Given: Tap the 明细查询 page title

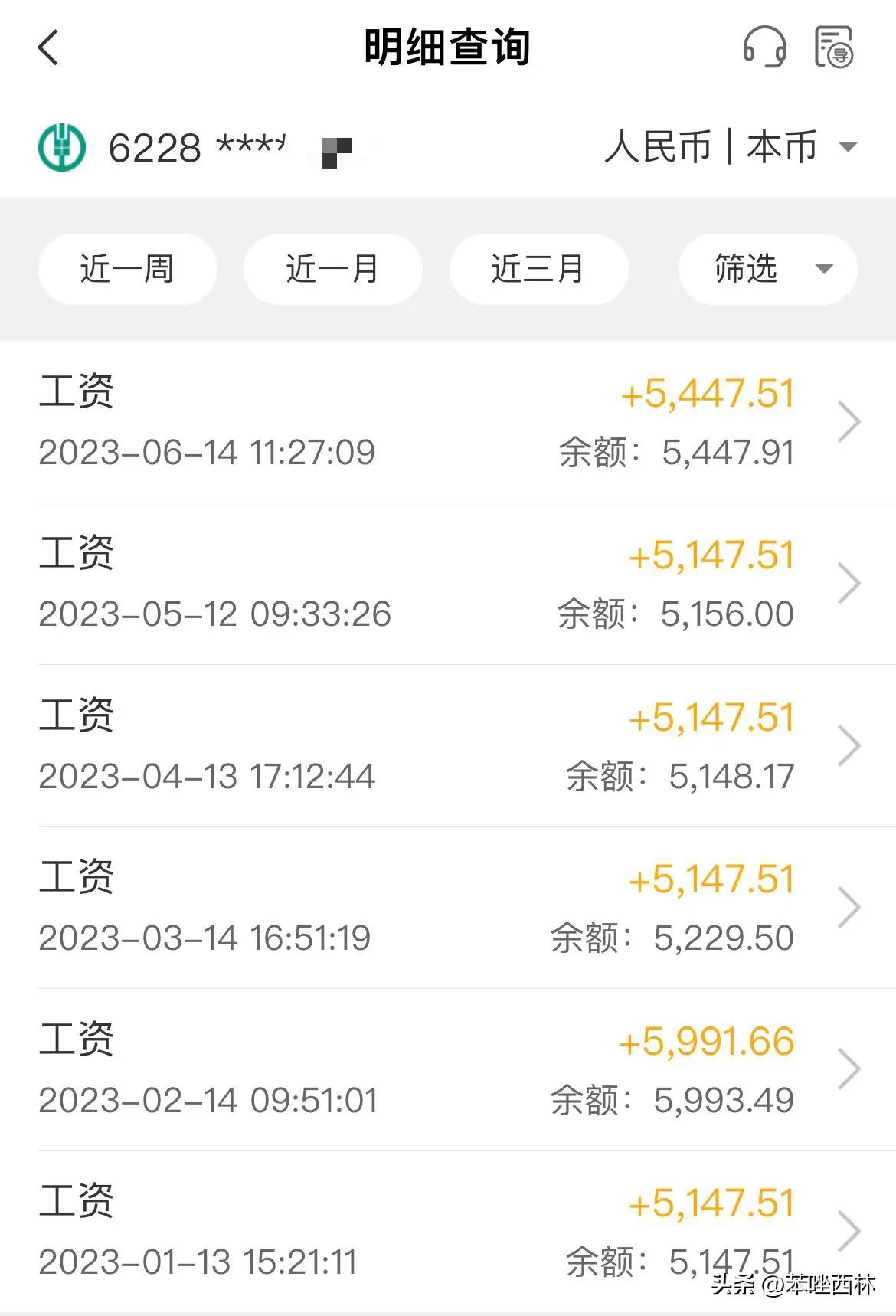Looking at the screenshot, I should (448, 46).
